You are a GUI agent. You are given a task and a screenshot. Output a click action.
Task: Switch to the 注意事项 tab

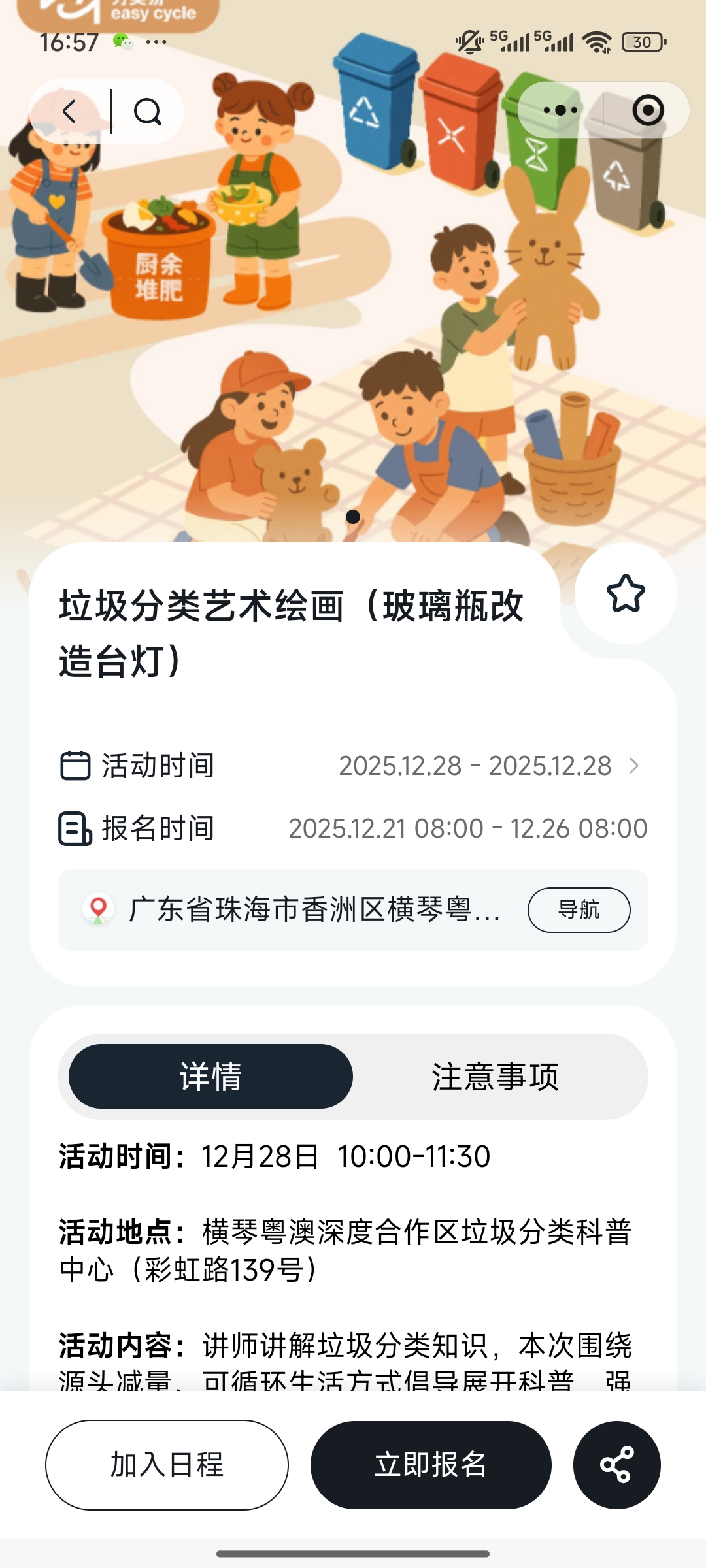(x=495, y=1076)
